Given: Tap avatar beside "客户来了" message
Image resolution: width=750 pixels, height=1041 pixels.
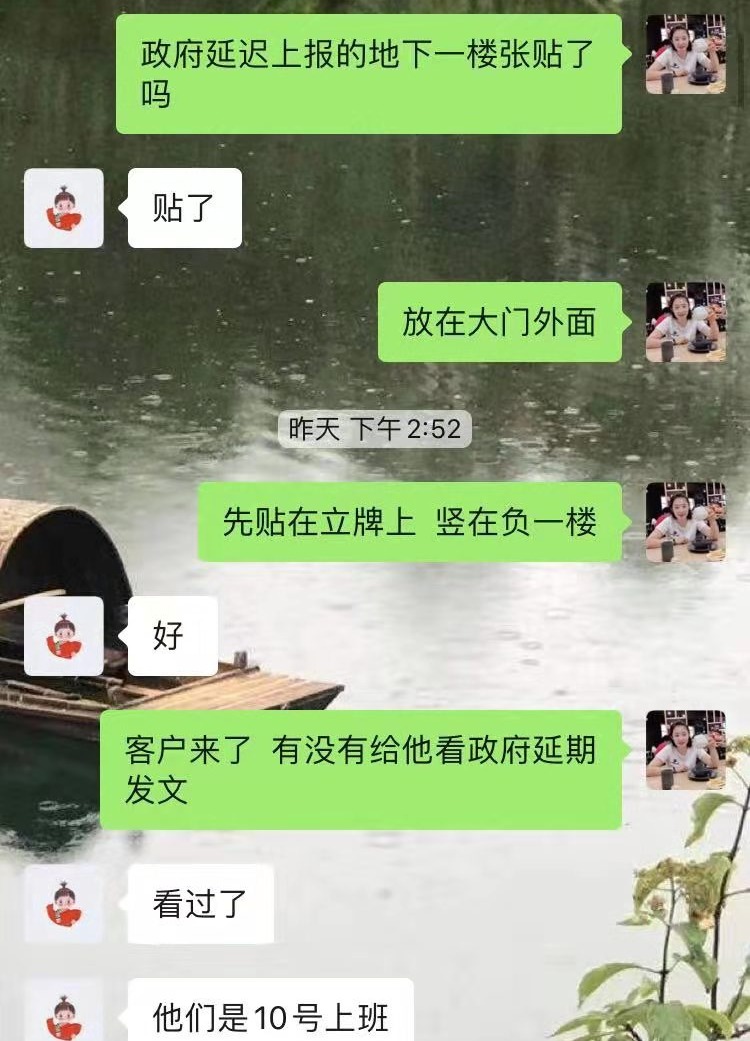Looking at the screenshot, I should 686,750.
